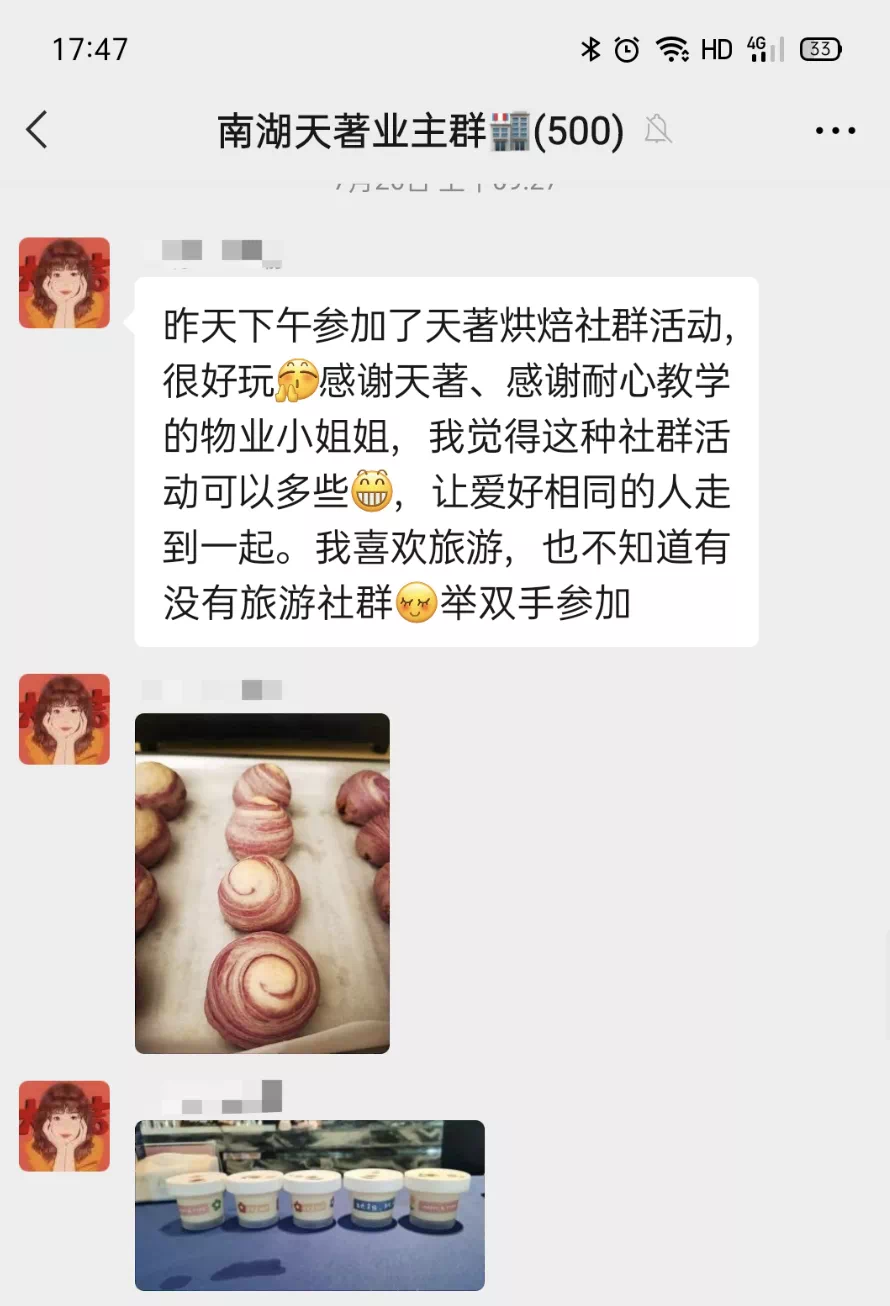The width and height of the screenshot is (890, 1306).
Task: View the photo of the dessert cups
Action: click(309, 1205)
